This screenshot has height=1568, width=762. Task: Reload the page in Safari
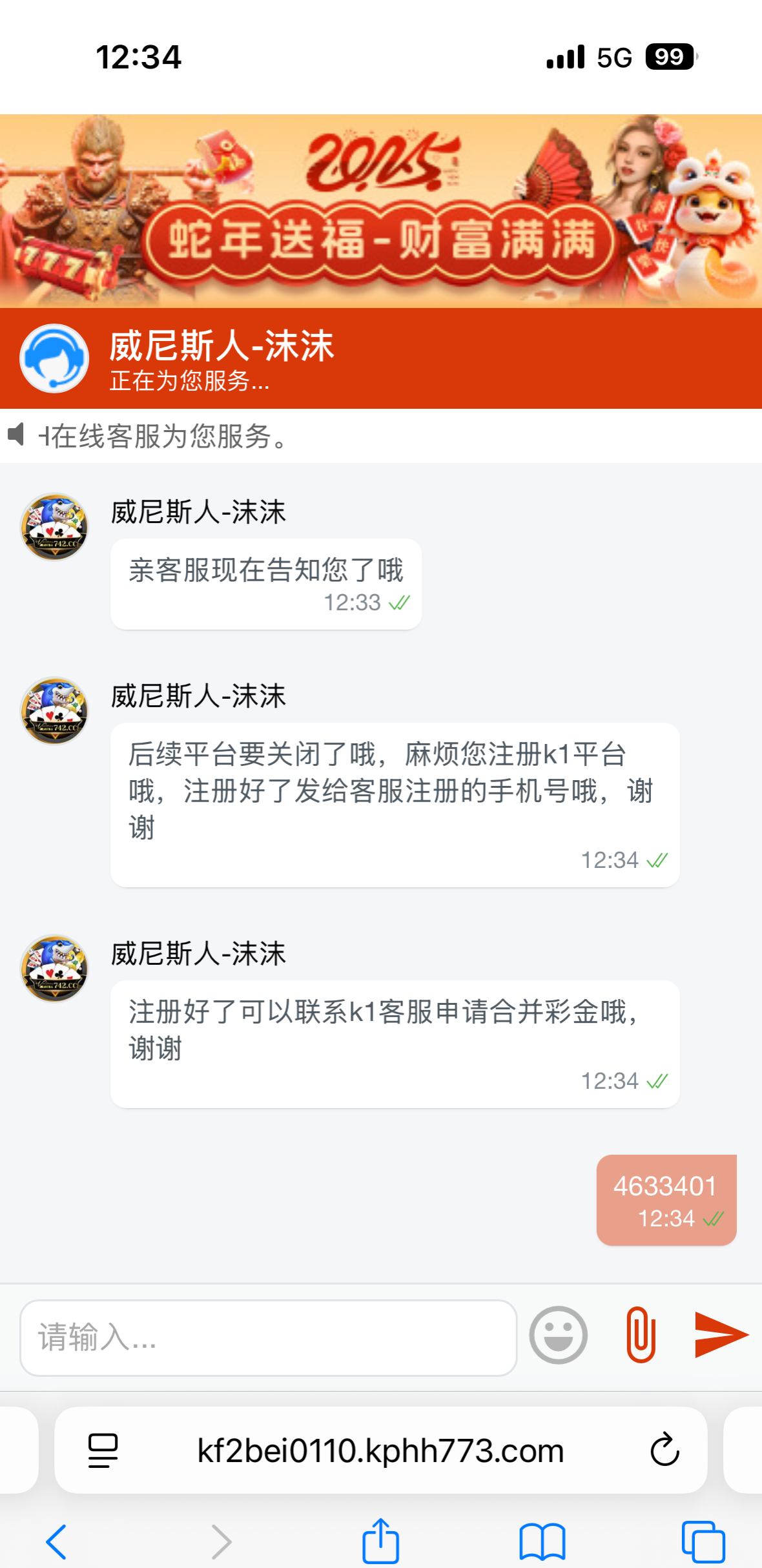[664, 1450]
